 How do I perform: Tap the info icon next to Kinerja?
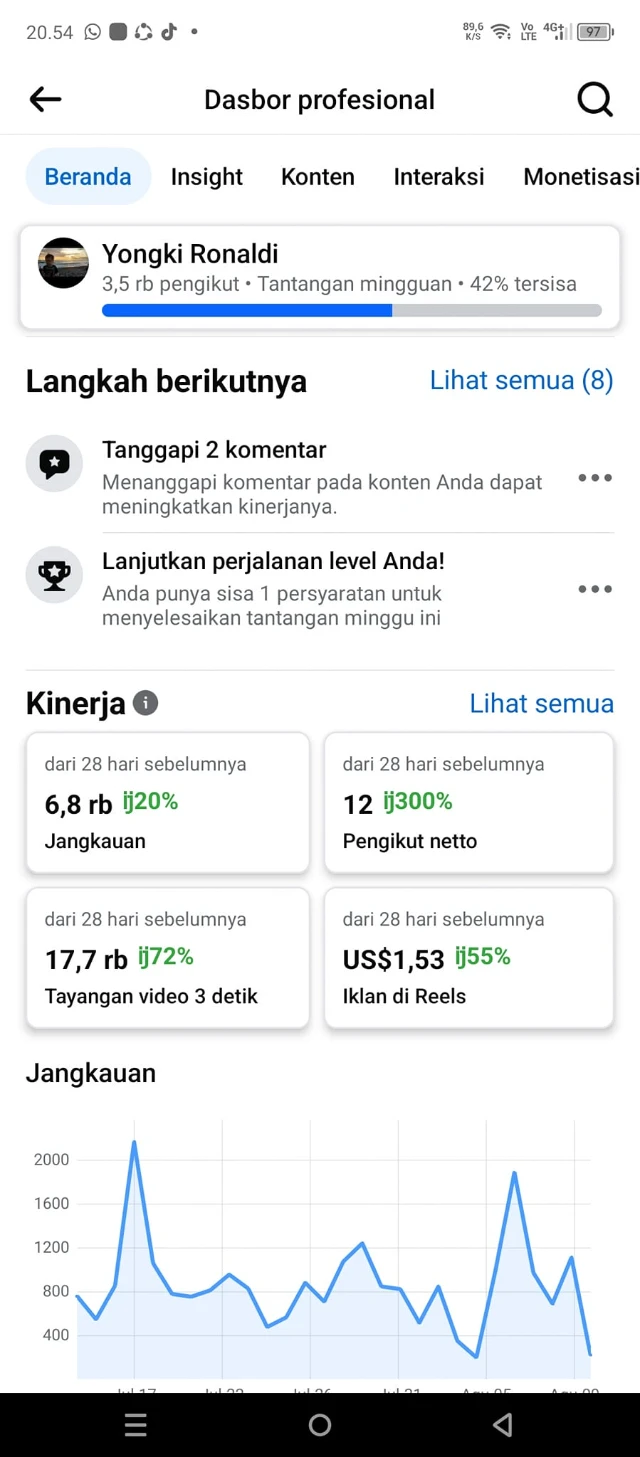pyautogui.click(x=145, y=703)
